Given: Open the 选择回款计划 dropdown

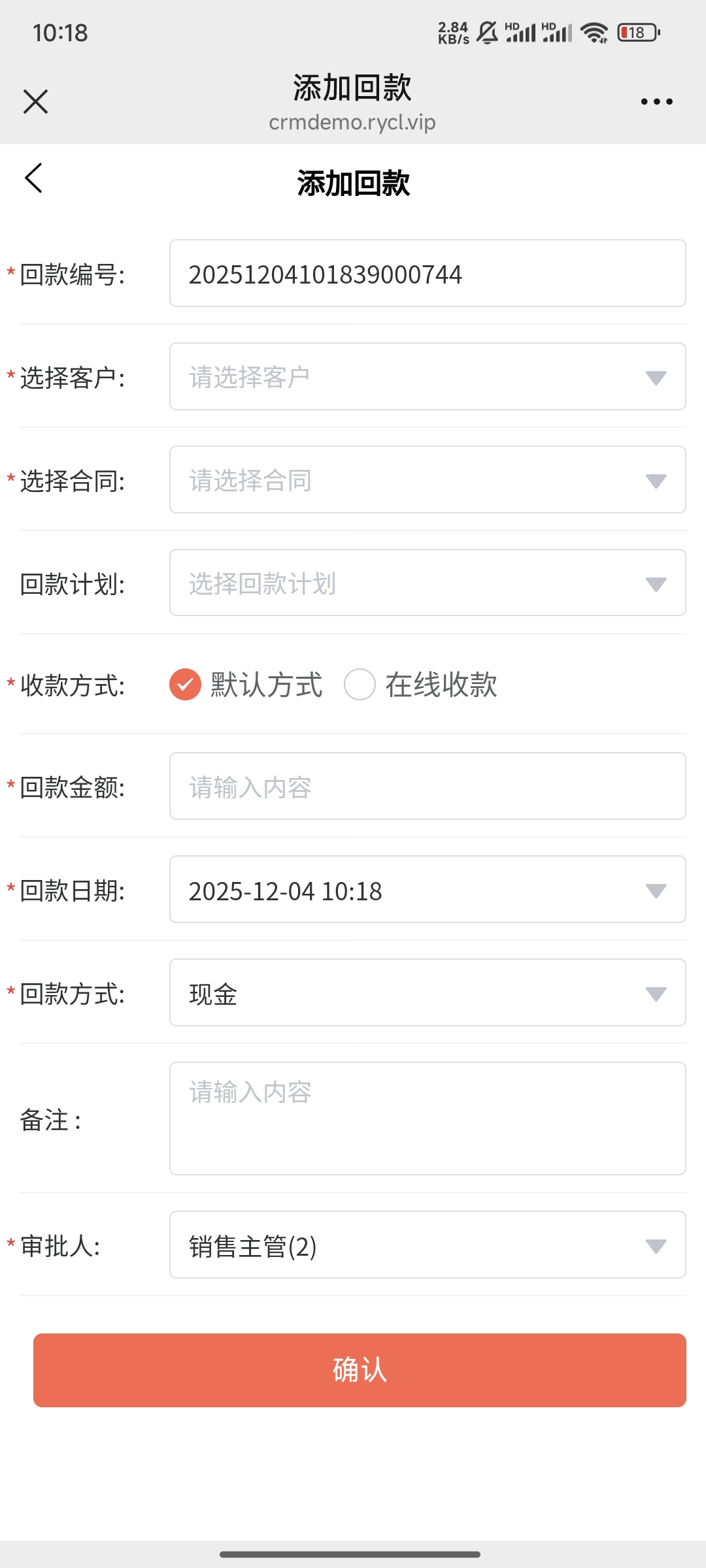Looking at the screenshot, I should tap(428, 583).
